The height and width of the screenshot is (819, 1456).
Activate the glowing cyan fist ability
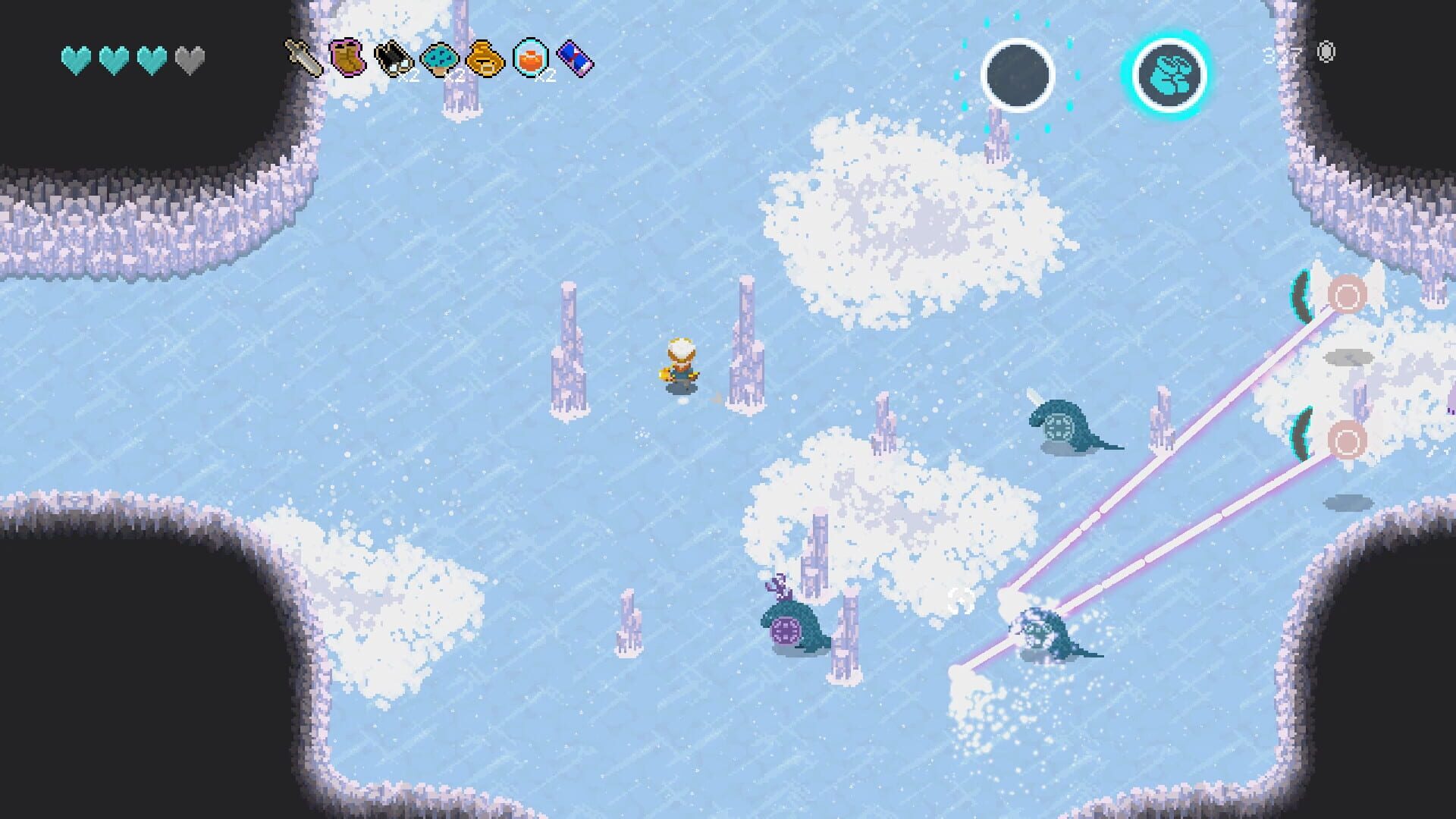(1169, 74)
